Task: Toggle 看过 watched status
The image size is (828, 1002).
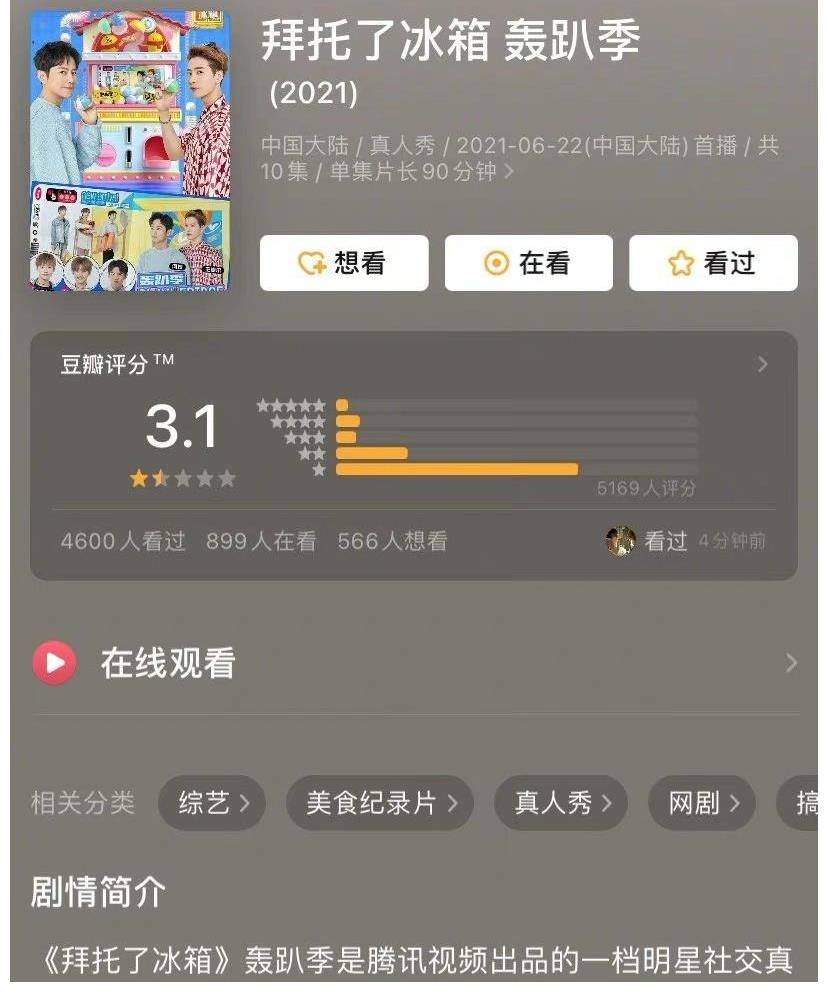Action: coord(713,263)
